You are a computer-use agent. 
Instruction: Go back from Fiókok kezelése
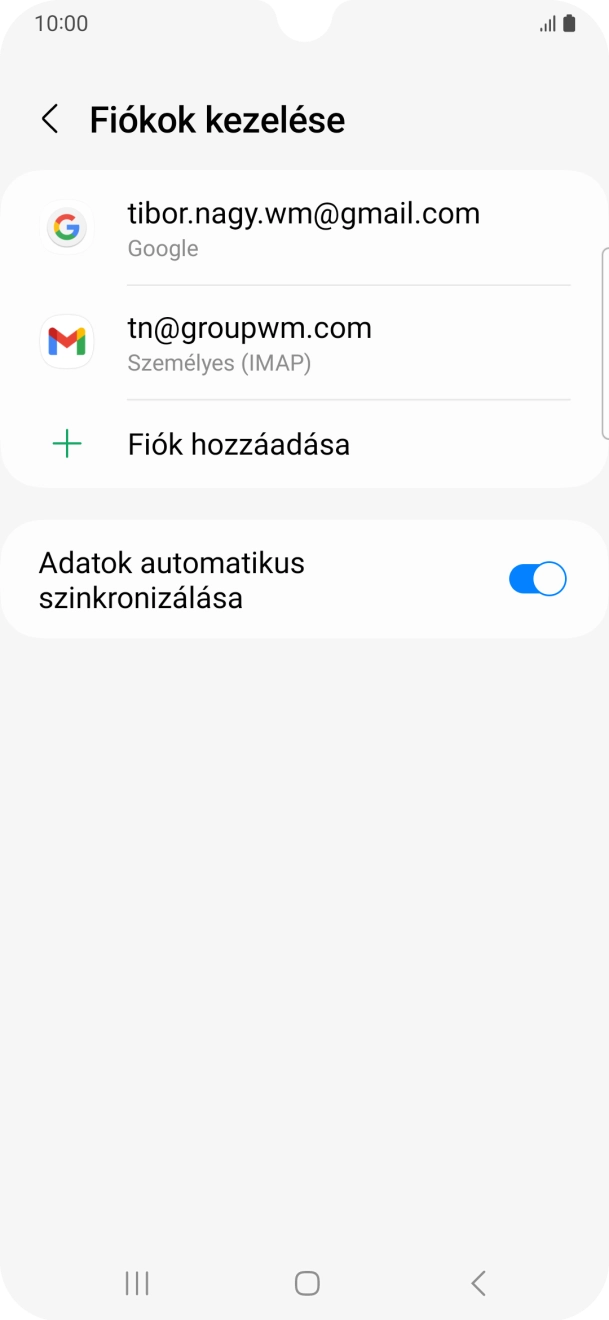49,120
